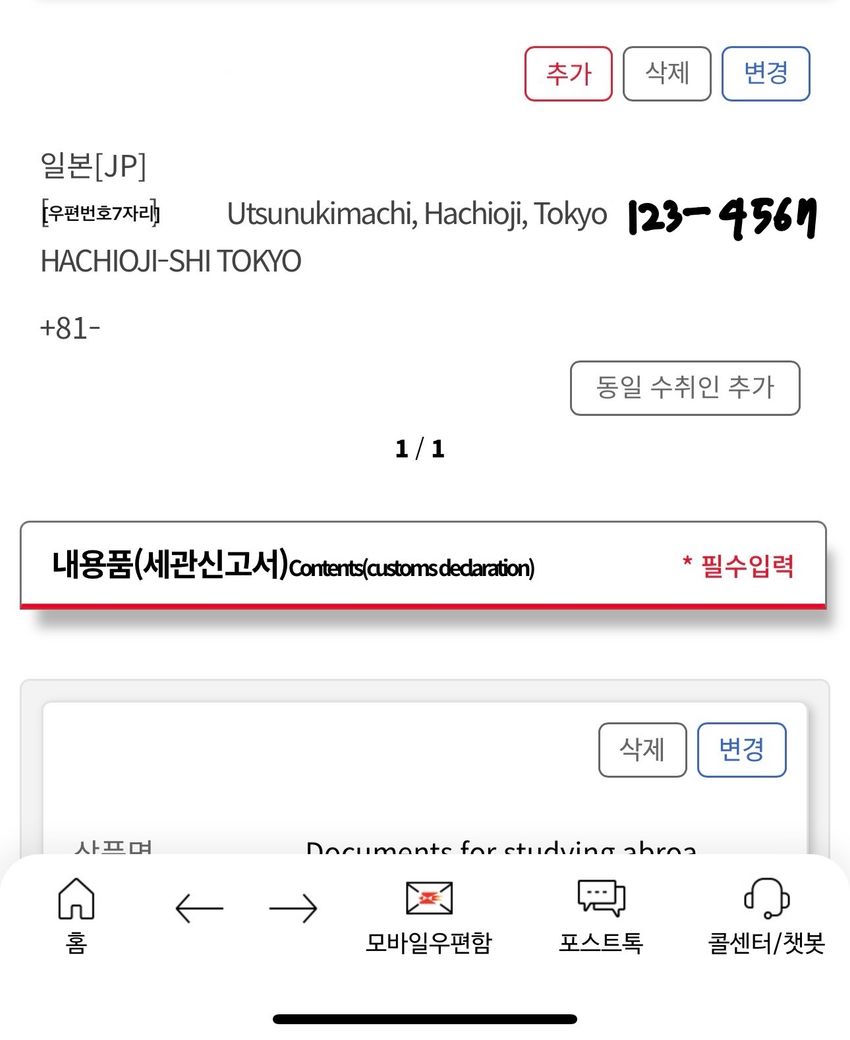The image size is (850, 1040).
Task: Open 콜센터/챗봇 support
Action: pos(767,914)
